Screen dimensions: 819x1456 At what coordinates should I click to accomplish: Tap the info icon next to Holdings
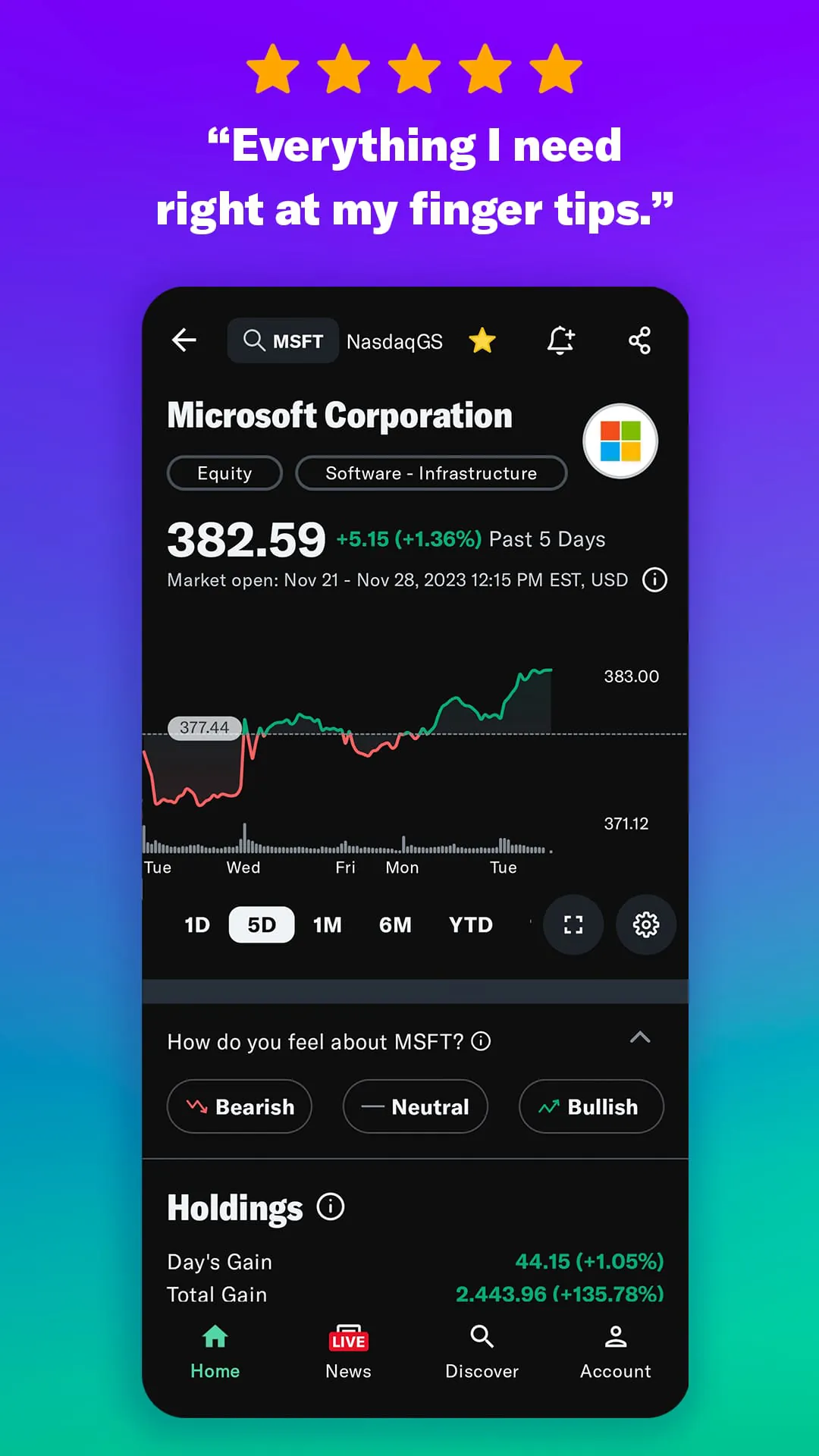[330, 1207]
